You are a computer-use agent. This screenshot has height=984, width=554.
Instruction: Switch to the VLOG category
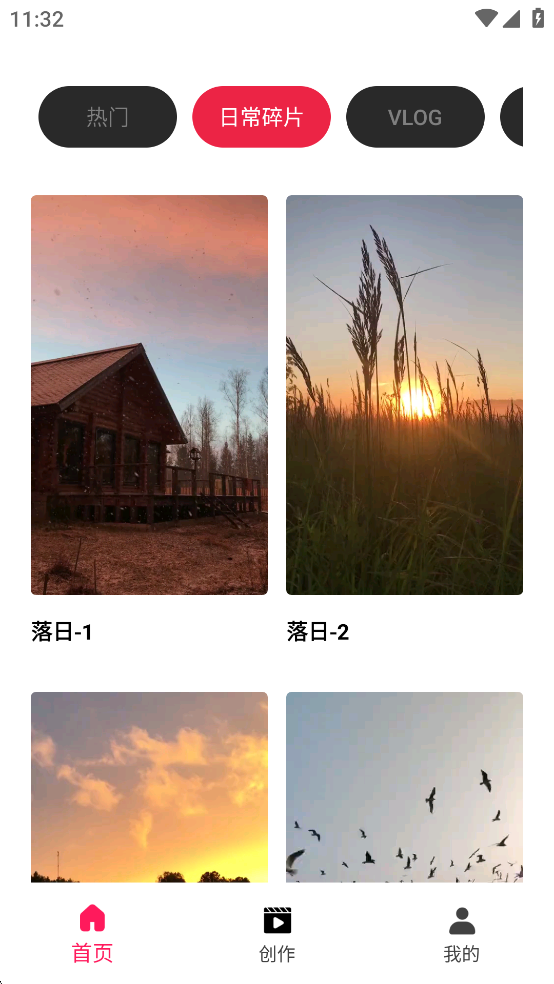point(415,117)
